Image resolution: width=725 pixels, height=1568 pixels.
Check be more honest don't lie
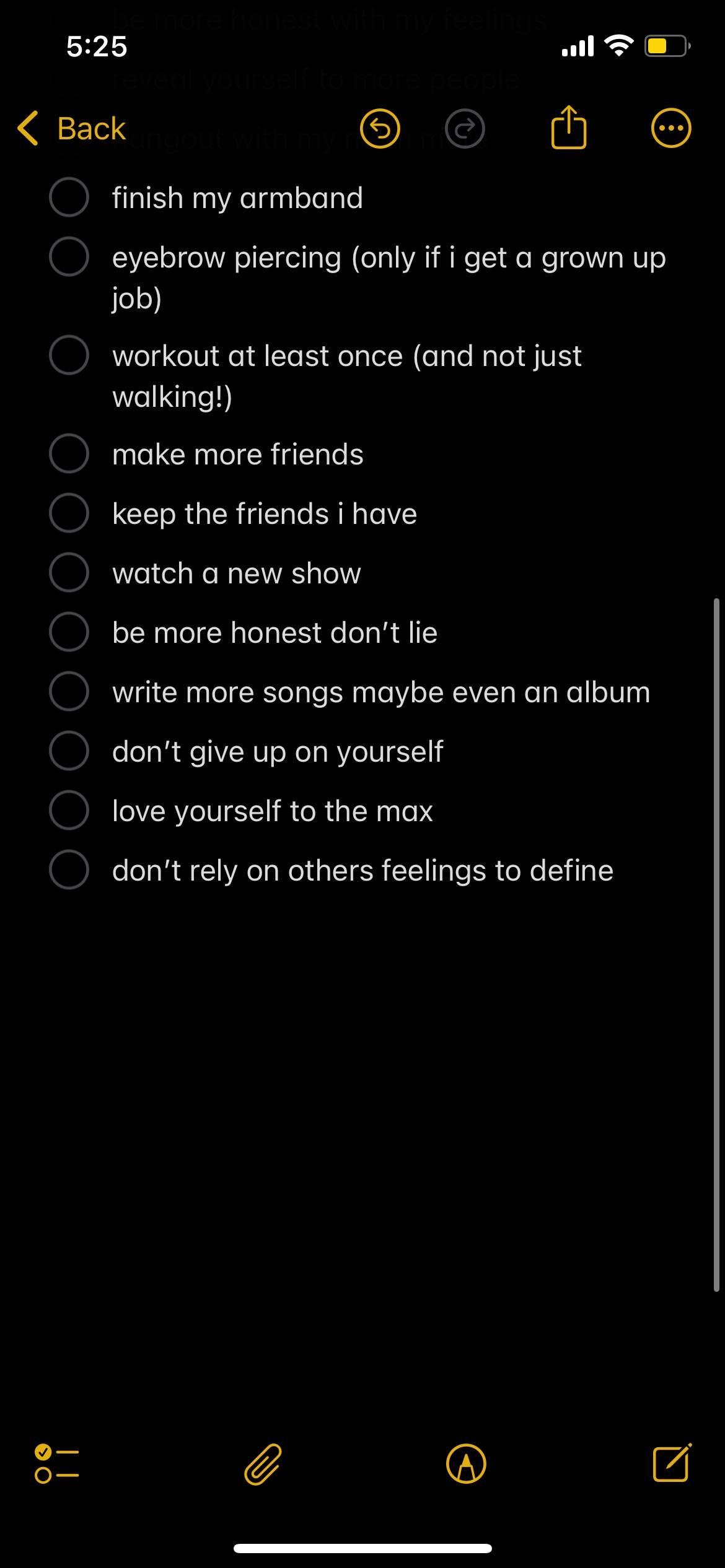click(69, 632)
